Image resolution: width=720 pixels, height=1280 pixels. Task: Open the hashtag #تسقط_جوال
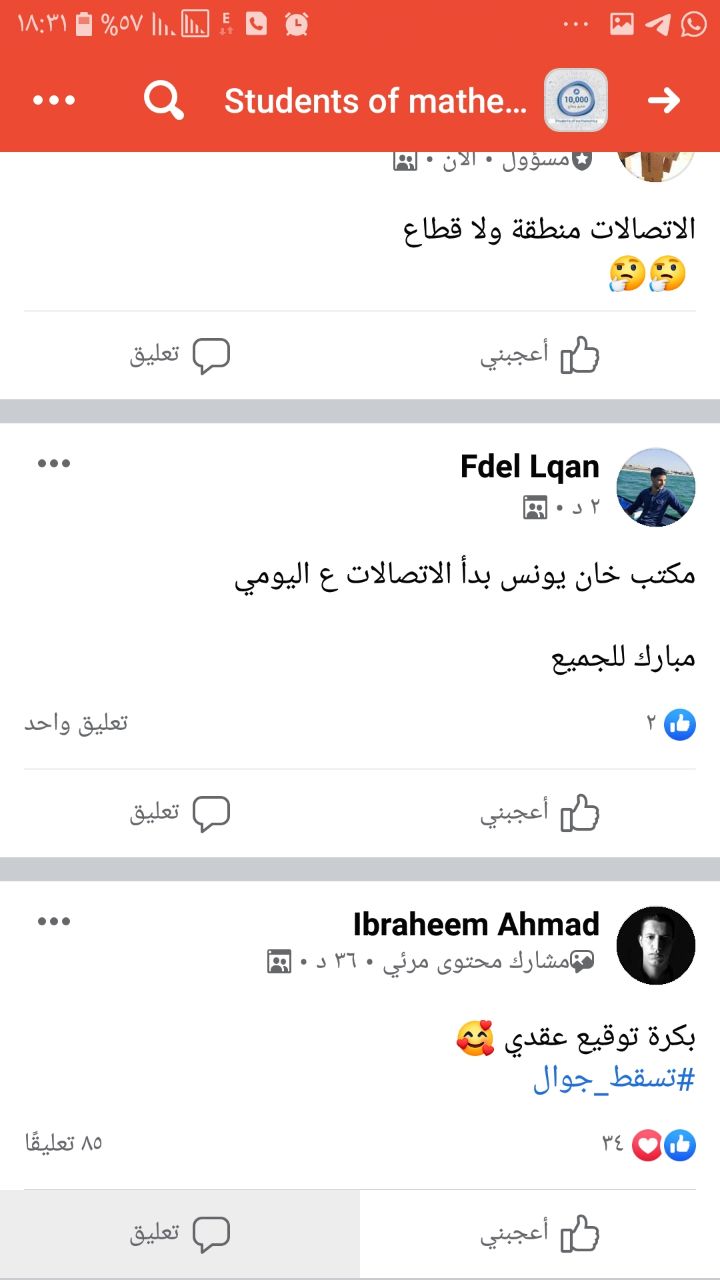tap(613, 1079)
